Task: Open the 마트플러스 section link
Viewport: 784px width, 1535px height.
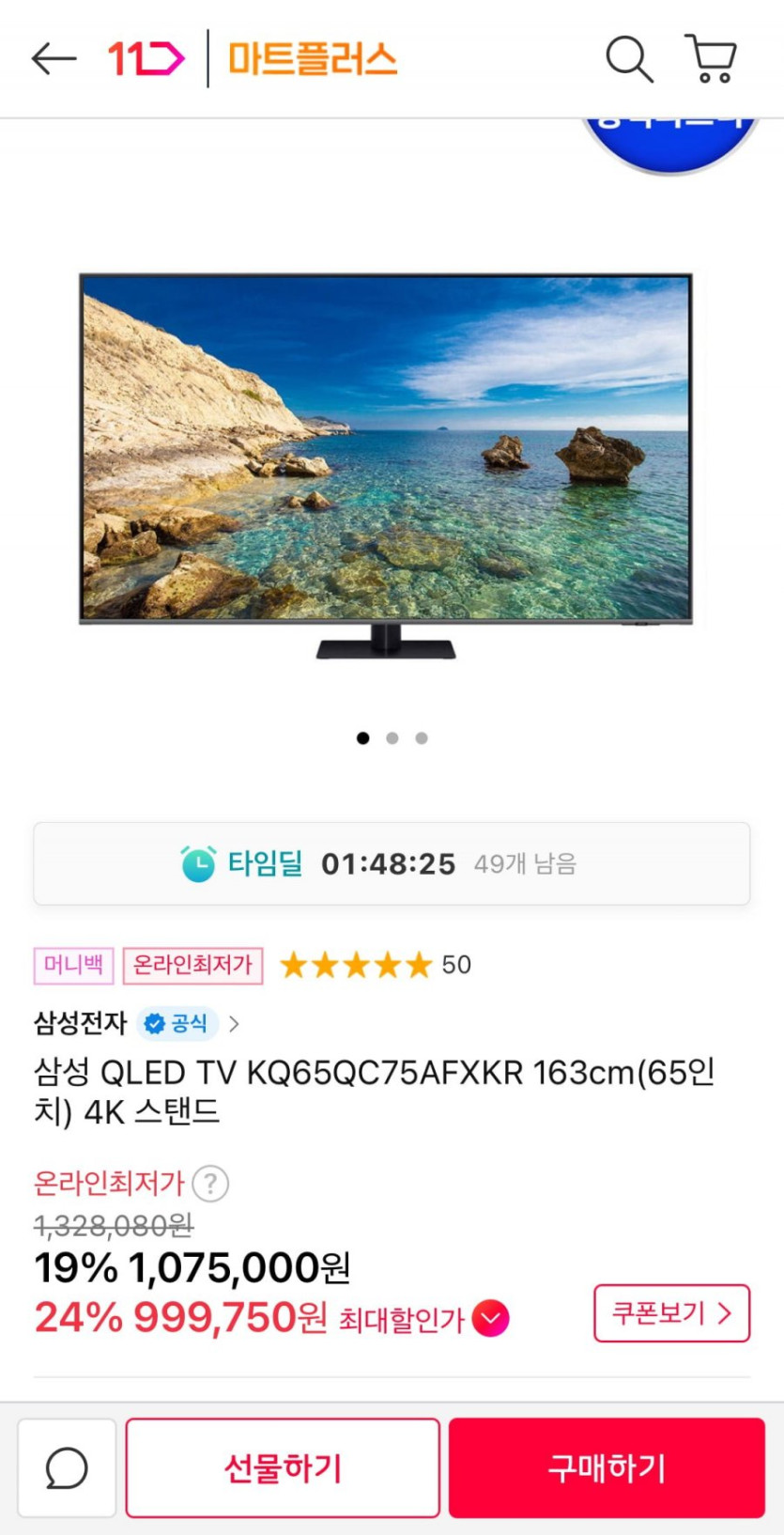Action: click(313, 59)
